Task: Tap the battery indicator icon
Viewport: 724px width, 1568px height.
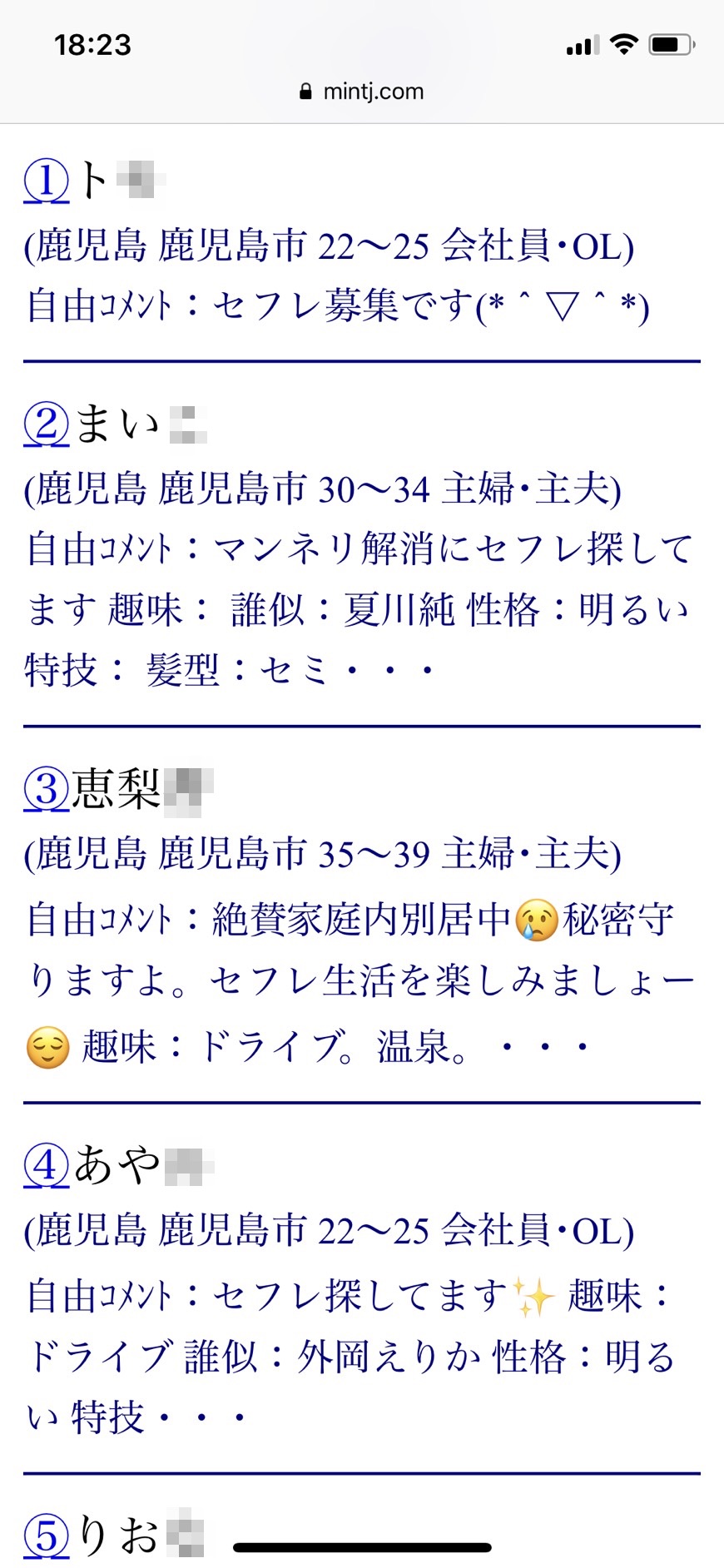Action: click(x=671, y=43)
